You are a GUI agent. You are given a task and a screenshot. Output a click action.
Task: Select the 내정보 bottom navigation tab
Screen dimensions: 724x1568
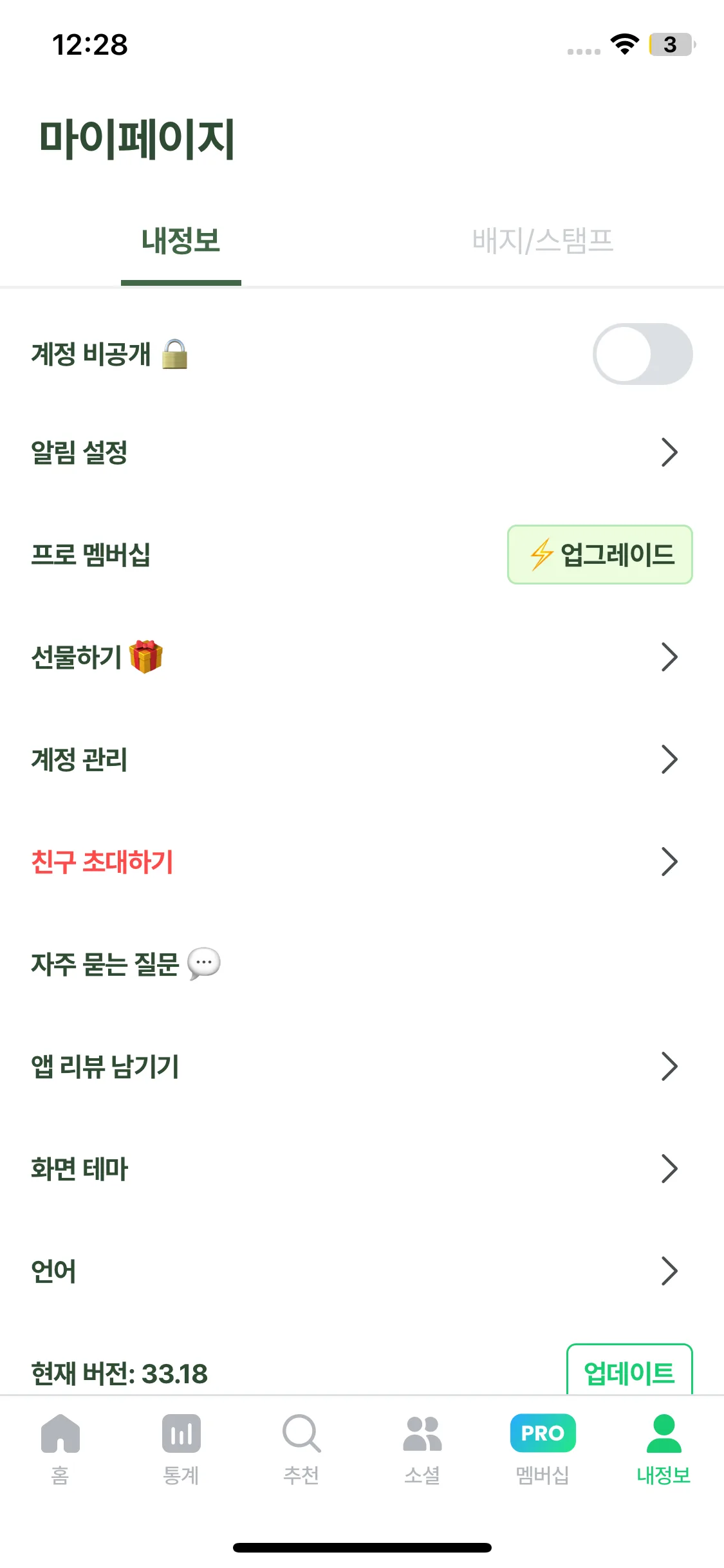point(664,1448)
